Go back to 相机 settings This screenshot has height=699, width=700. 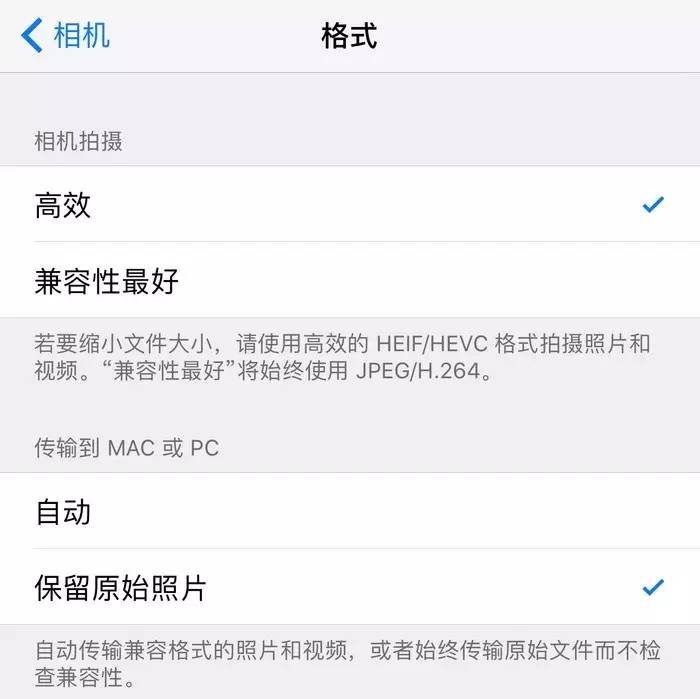(x=66, y=36)
